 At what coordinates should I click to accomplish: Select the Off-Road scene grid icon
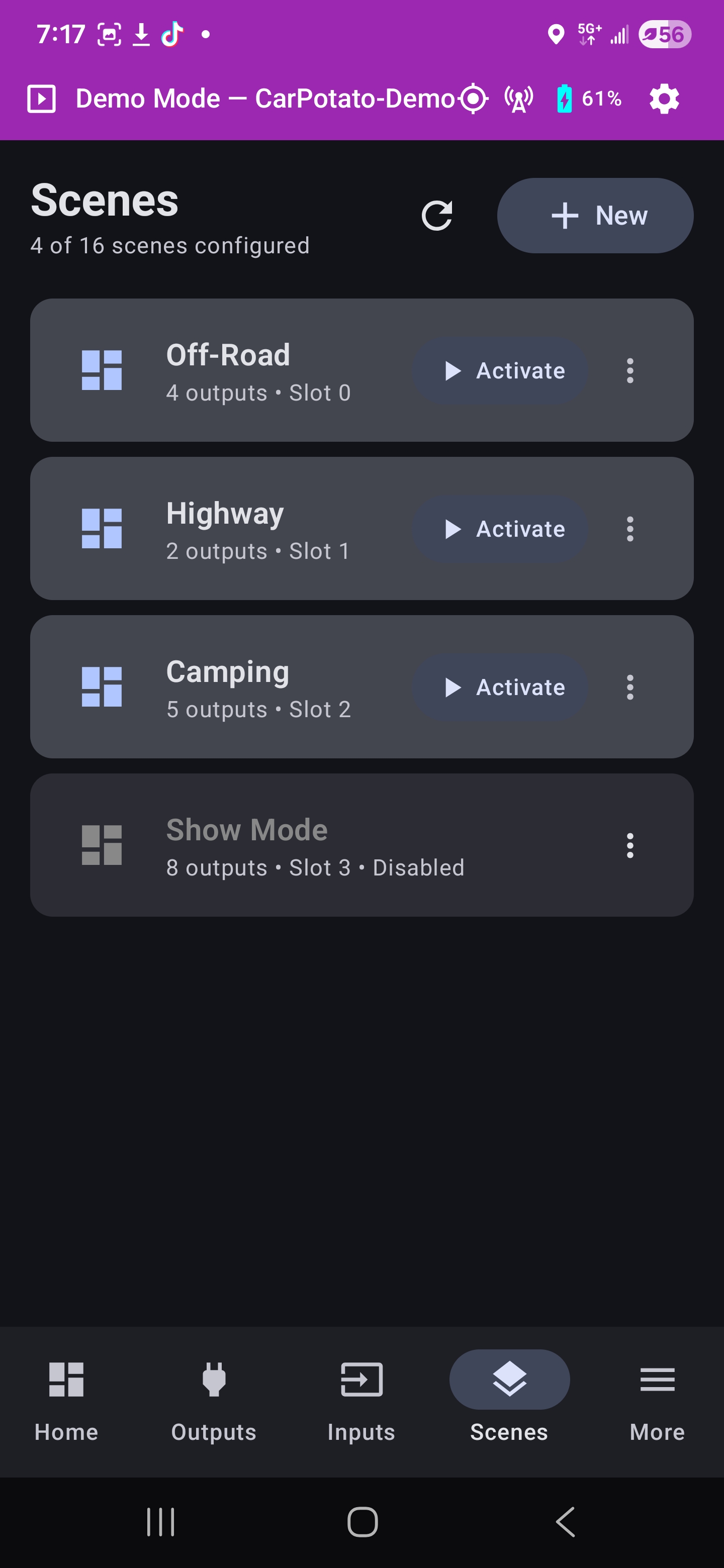102,370
